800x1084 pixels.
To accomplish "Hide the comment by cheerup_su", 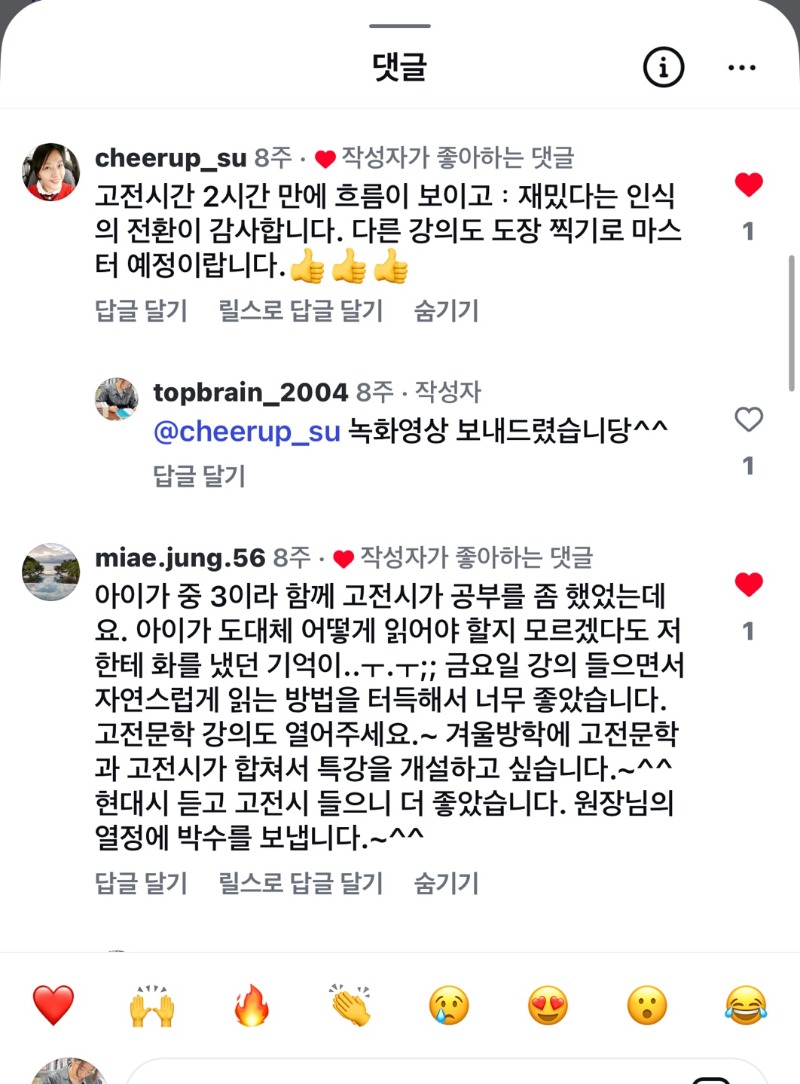I will coord(446,311).
